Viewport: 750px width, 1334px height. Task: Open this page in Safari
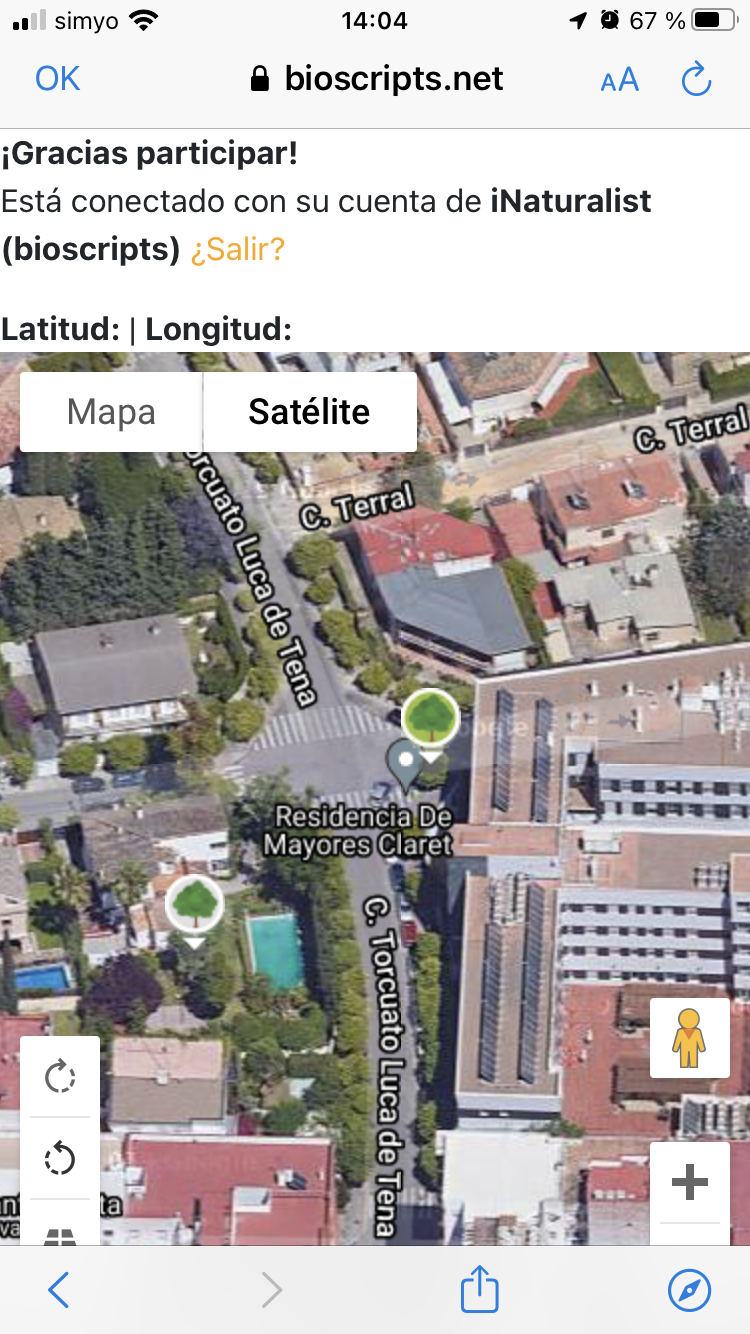(x=689, y=1291)
